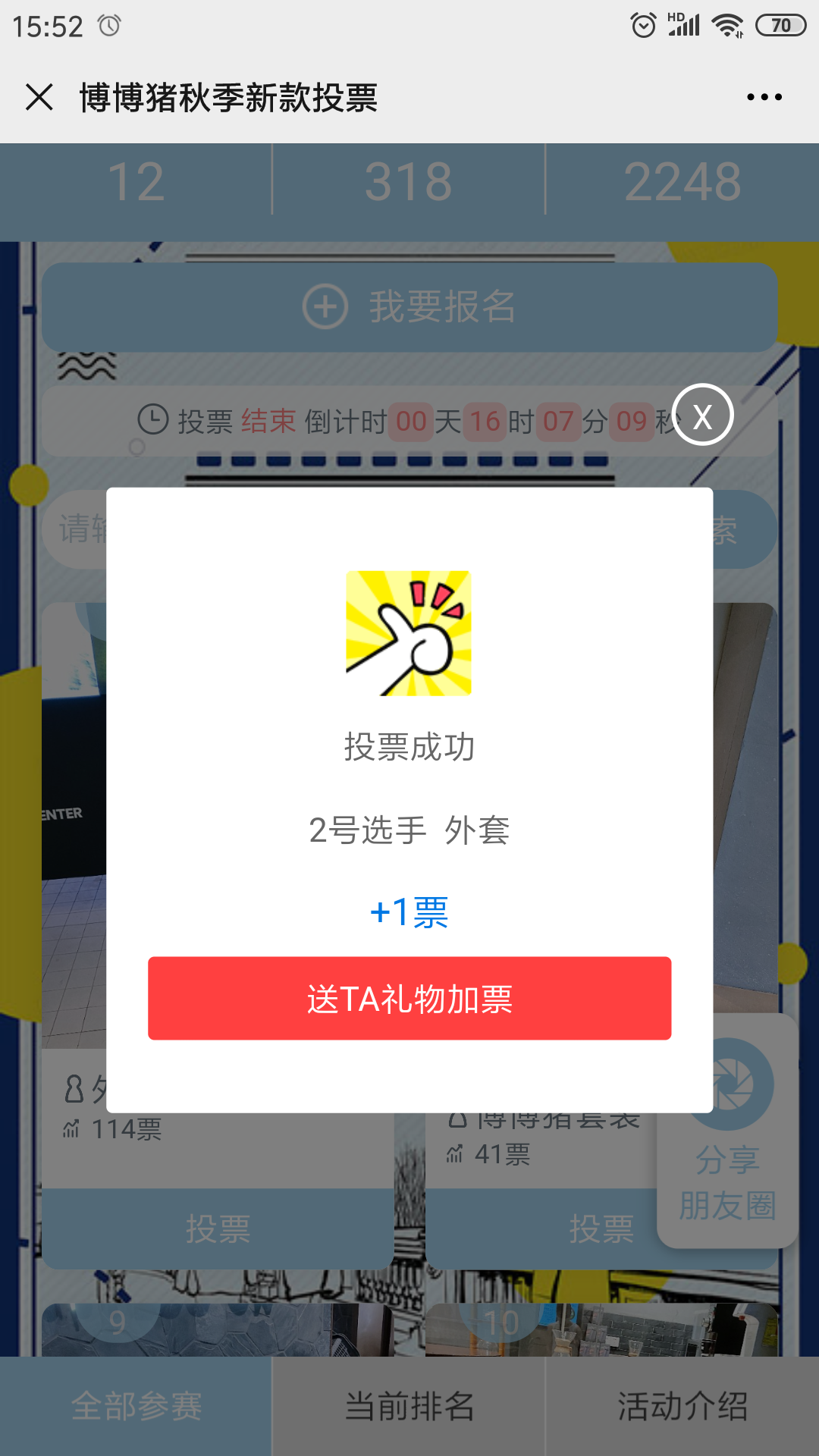Open the 活动介绍 tab
Screen dimensions: 819x1456
coord(682,1406)
